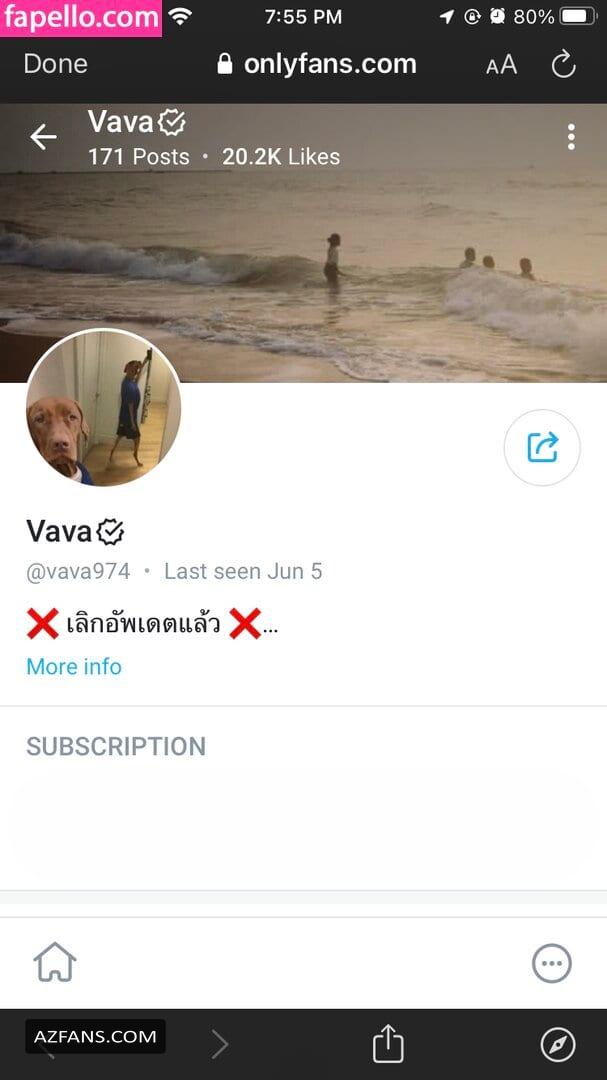Open the more options circle icon
607x1080 pixels.
(x=552, y=963)
